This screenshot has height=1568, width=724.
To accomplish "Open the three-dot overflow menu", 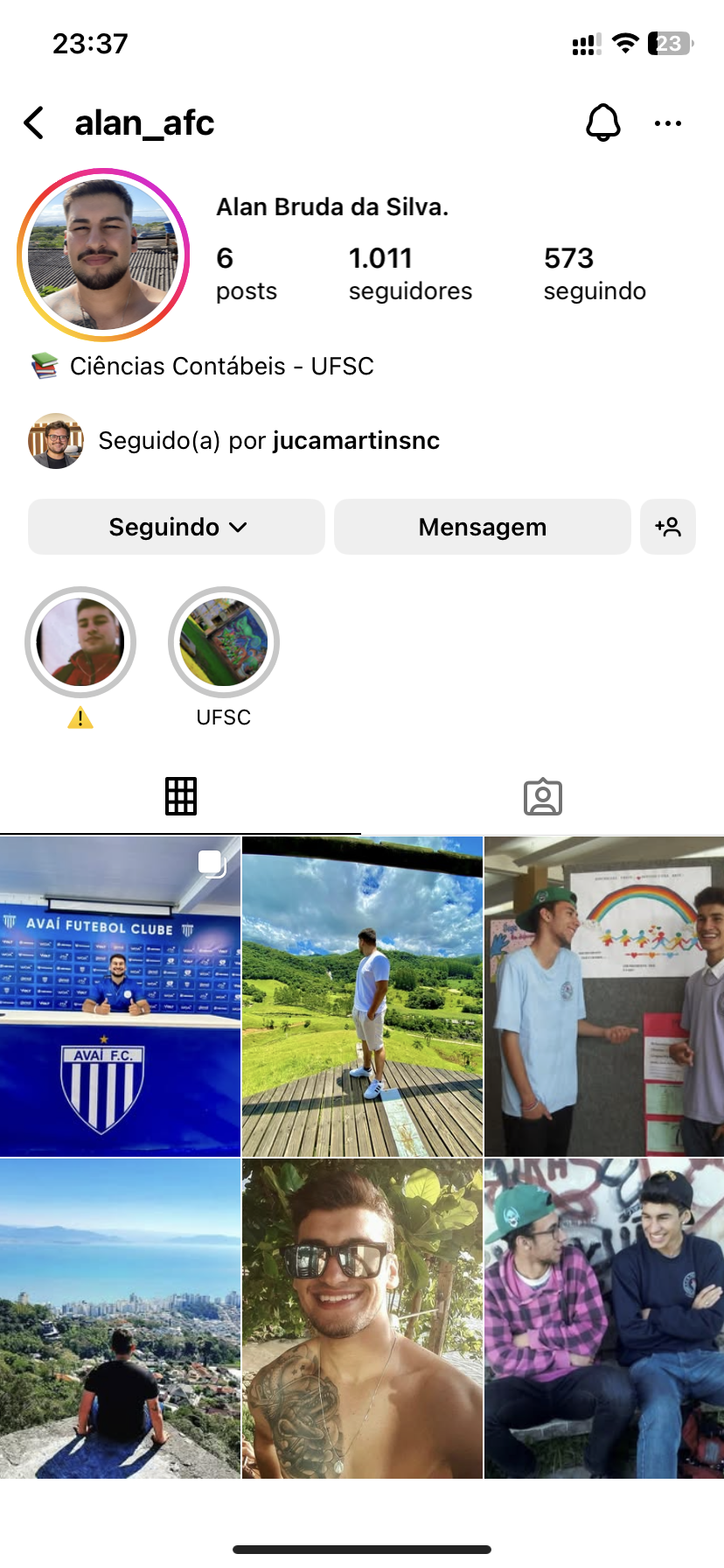I will click(667, 123).
